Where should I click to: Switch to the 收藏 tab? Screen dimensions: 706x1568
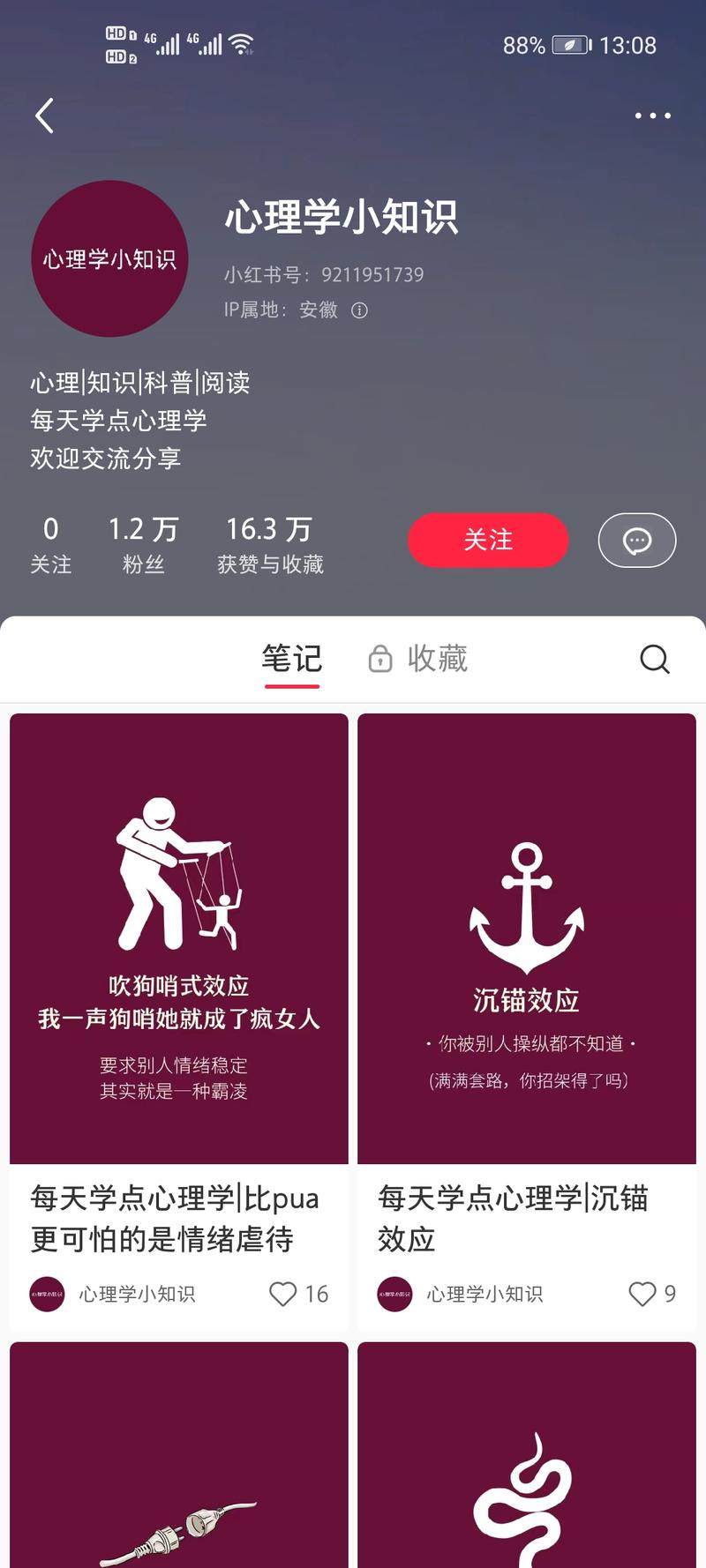coord(419,659)
